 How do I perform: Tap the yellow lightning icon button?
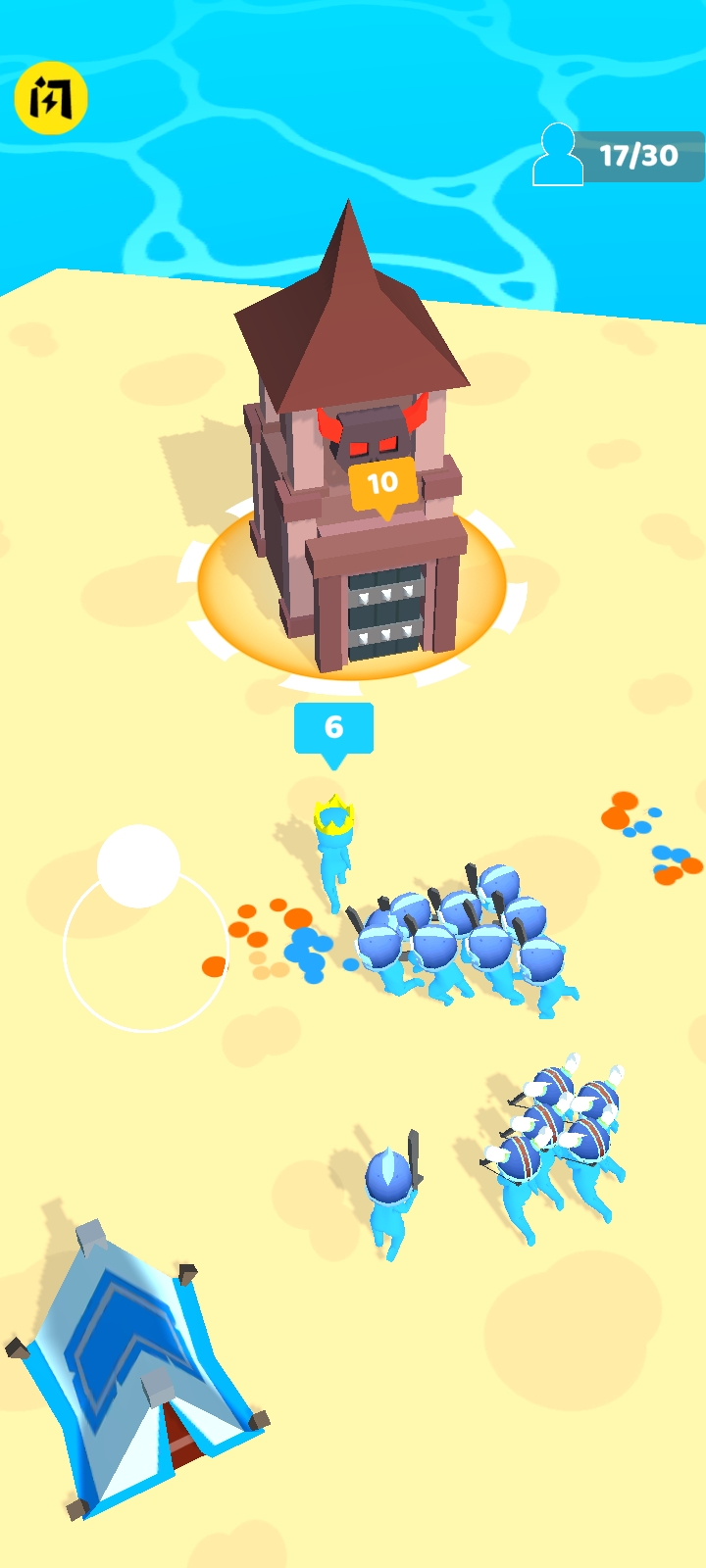coord(51,99)
